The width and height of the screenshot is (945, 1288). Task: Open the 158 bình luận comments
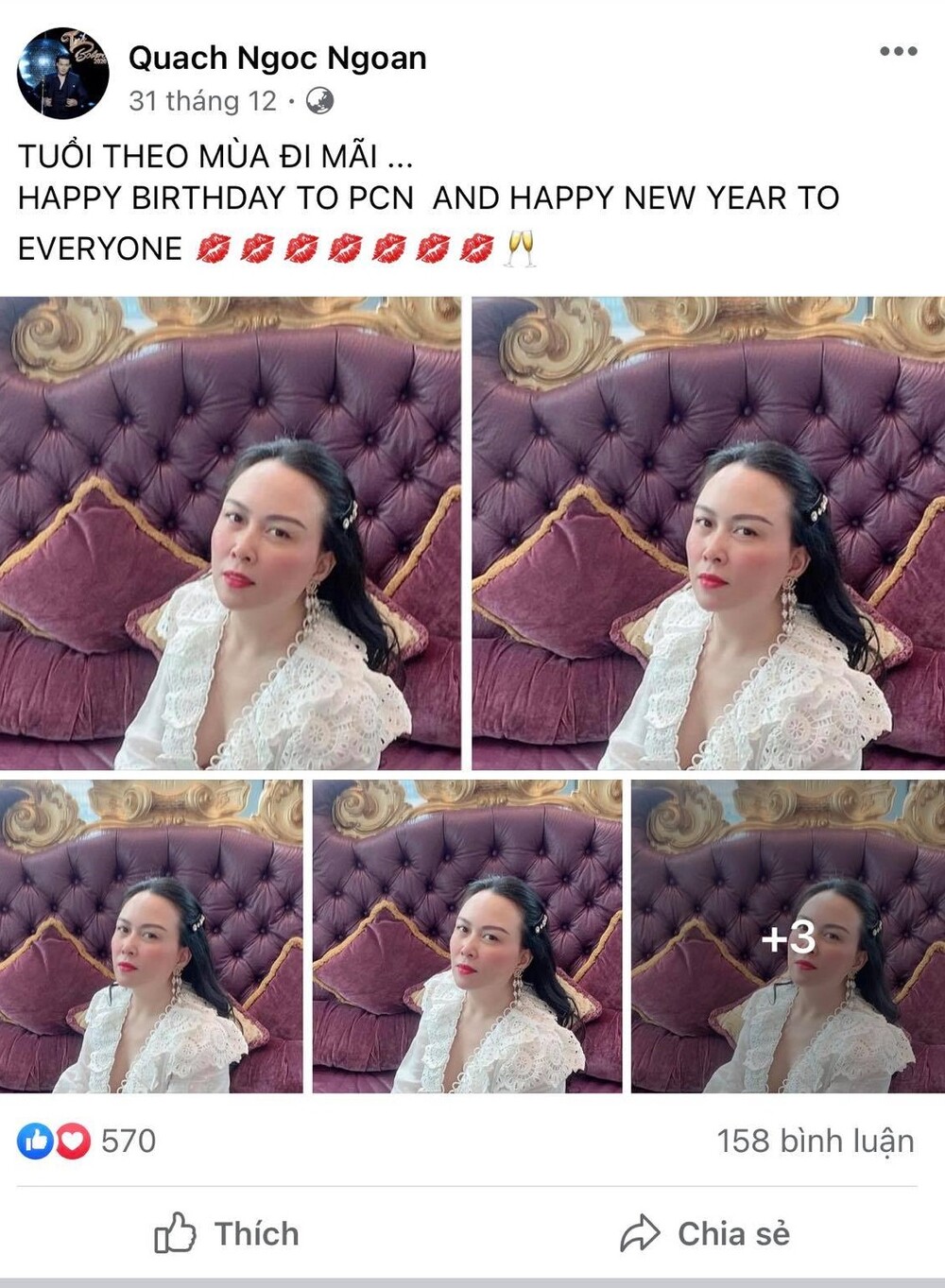815,1141
